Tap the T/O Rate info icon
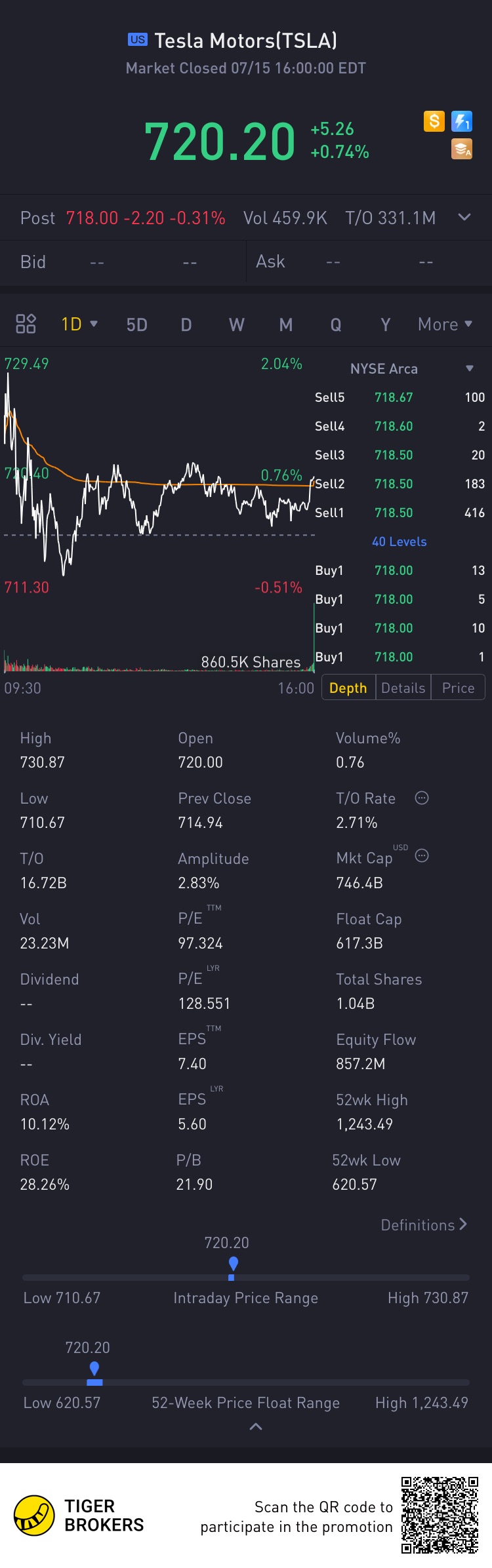 click(x=422, y=798)
